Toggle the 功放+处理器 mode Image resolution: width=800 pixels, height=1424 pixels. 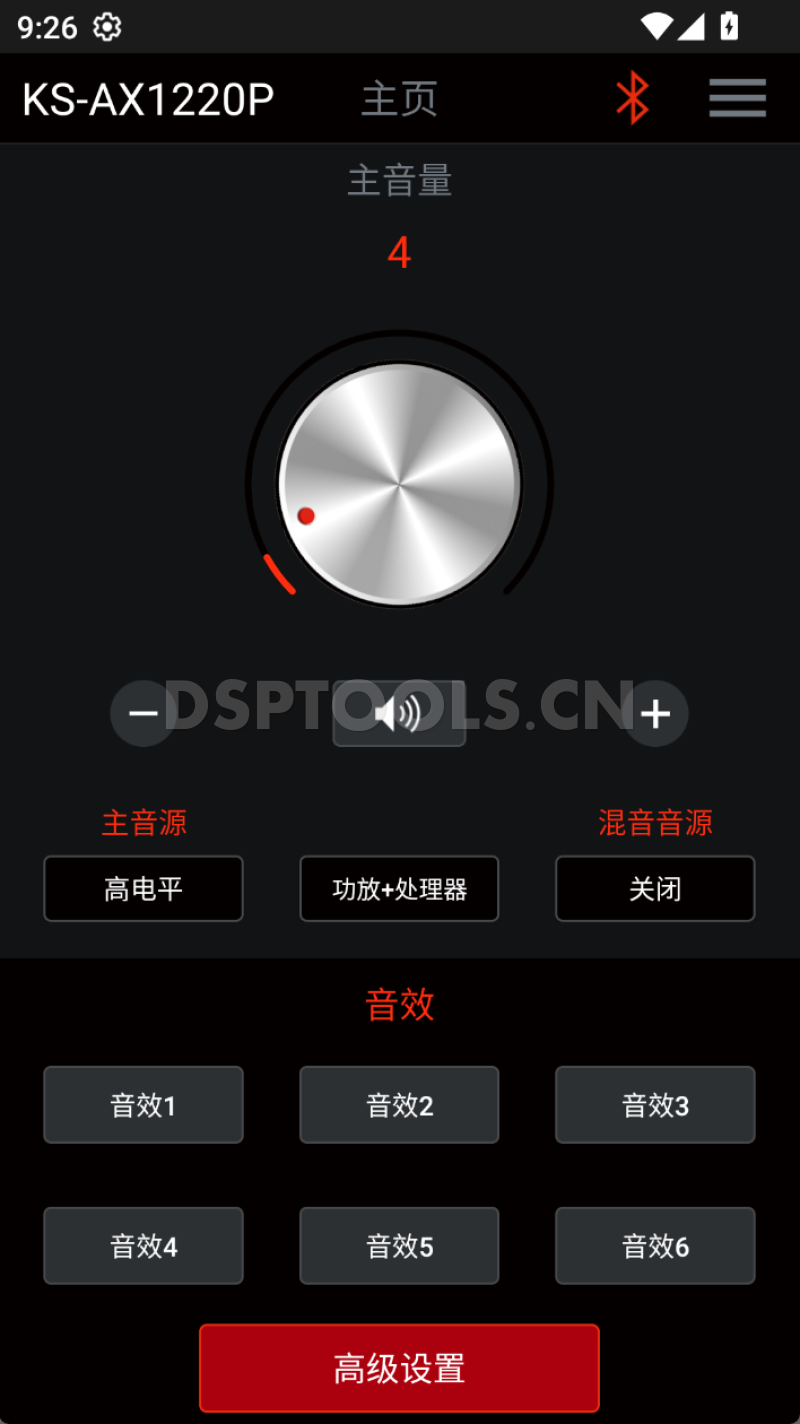point(399,889)
